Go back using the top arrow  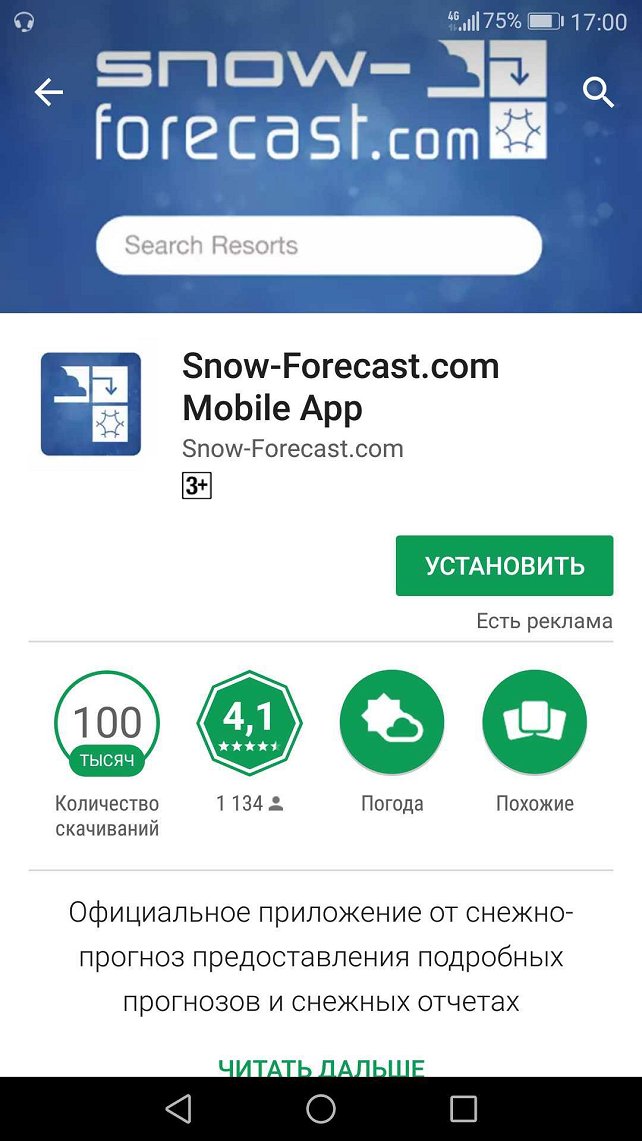click(x=48, y=93)
